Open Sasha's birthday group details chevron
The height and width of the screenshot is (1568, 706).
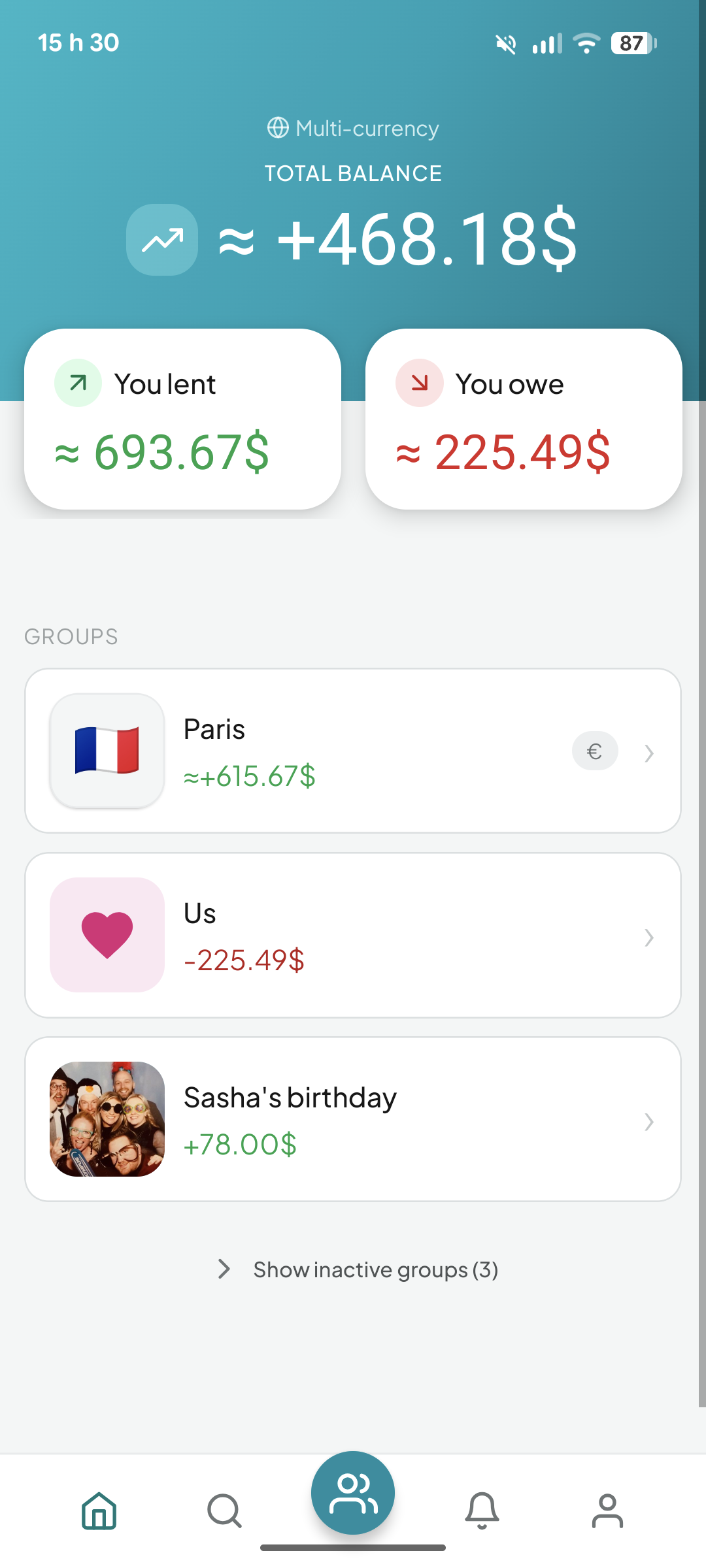(649, 1122)
